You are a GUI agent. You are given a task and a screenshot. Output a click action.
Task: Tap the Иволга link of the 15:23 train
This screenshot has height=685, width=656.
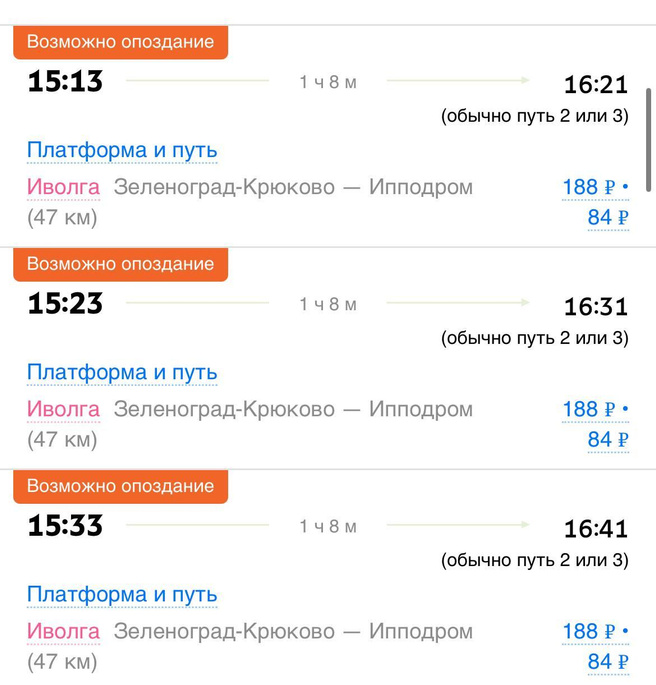63,409
